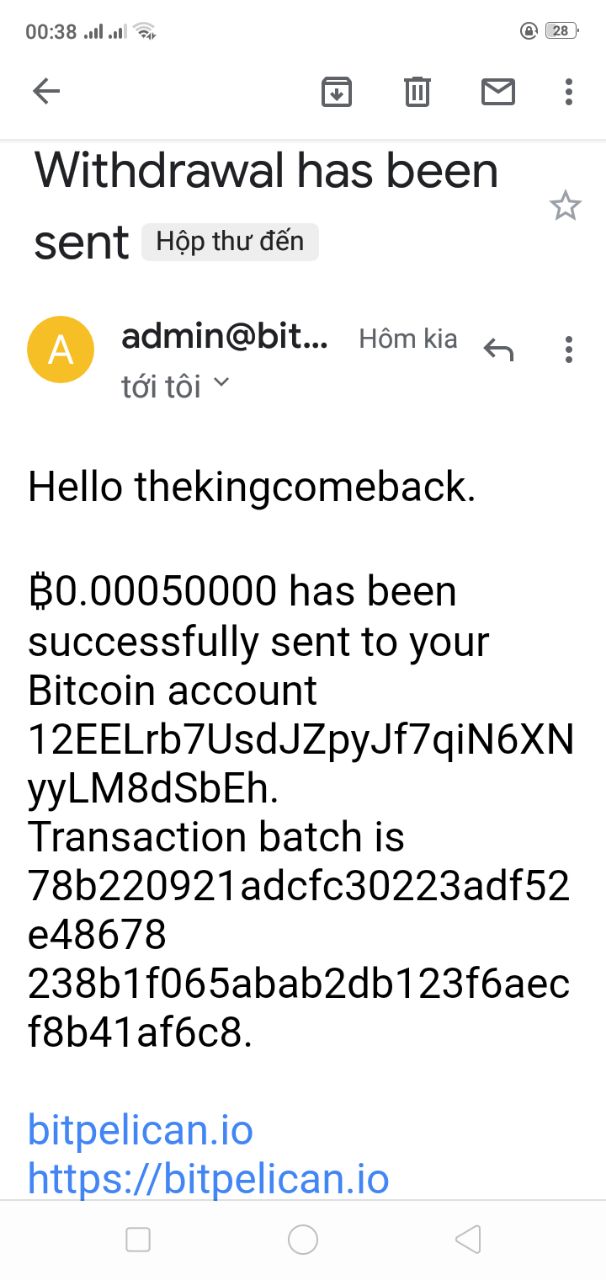
Task: Open the message options menu
Action: (x=568, y=349)
